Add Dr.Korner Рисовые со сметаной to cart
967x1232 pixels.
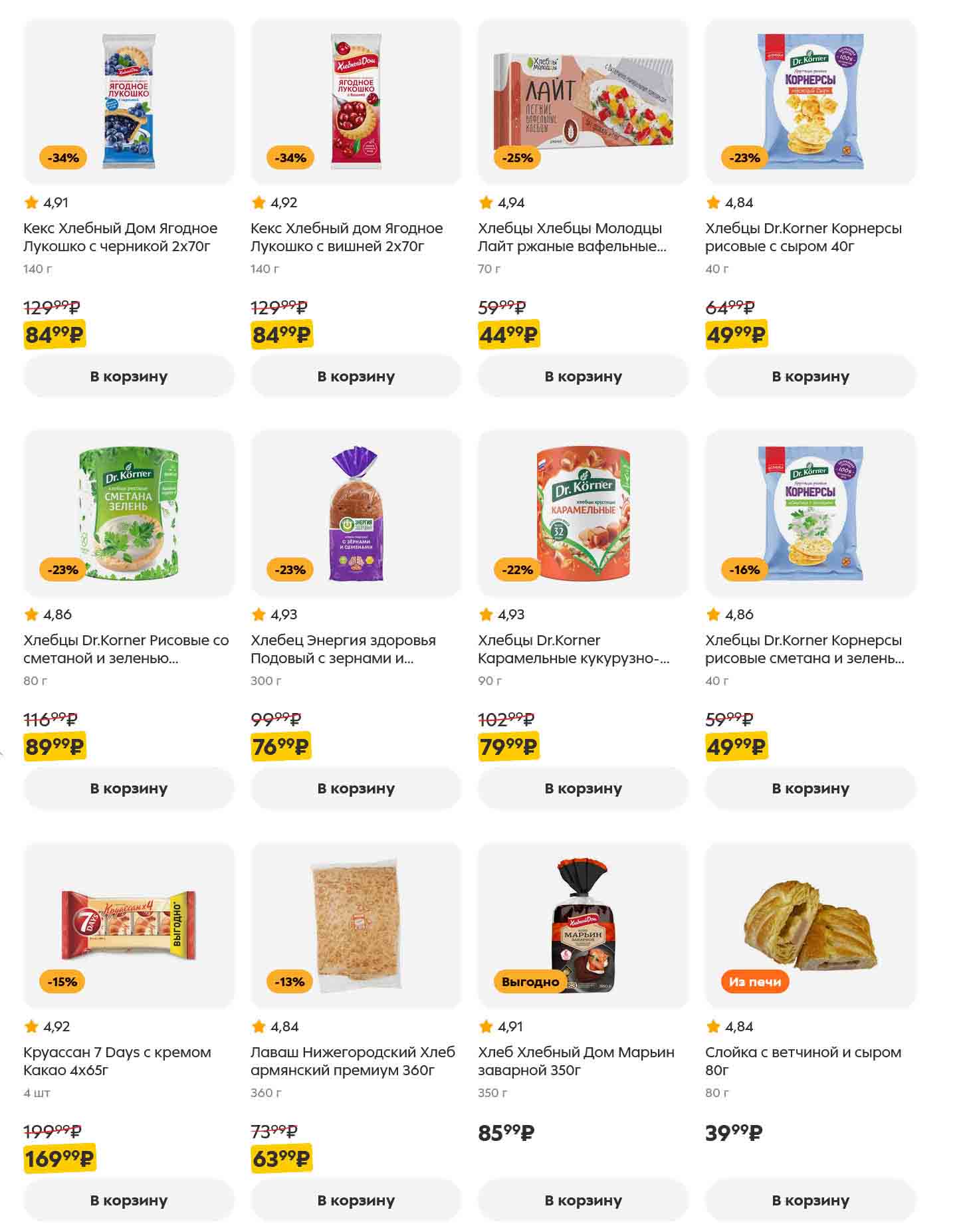(129, 788)
